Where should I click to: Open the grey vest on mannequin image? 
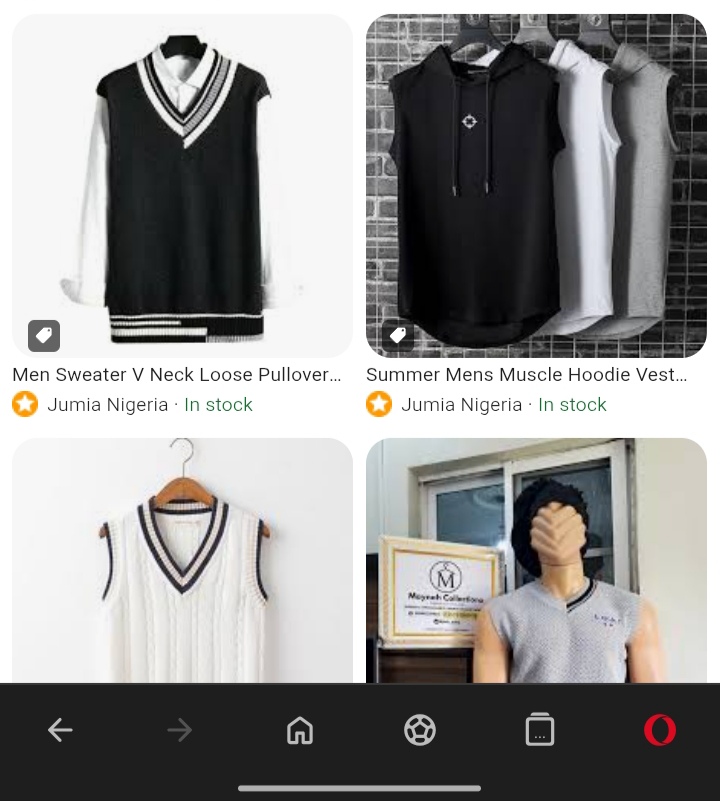[x=536, y=560]
